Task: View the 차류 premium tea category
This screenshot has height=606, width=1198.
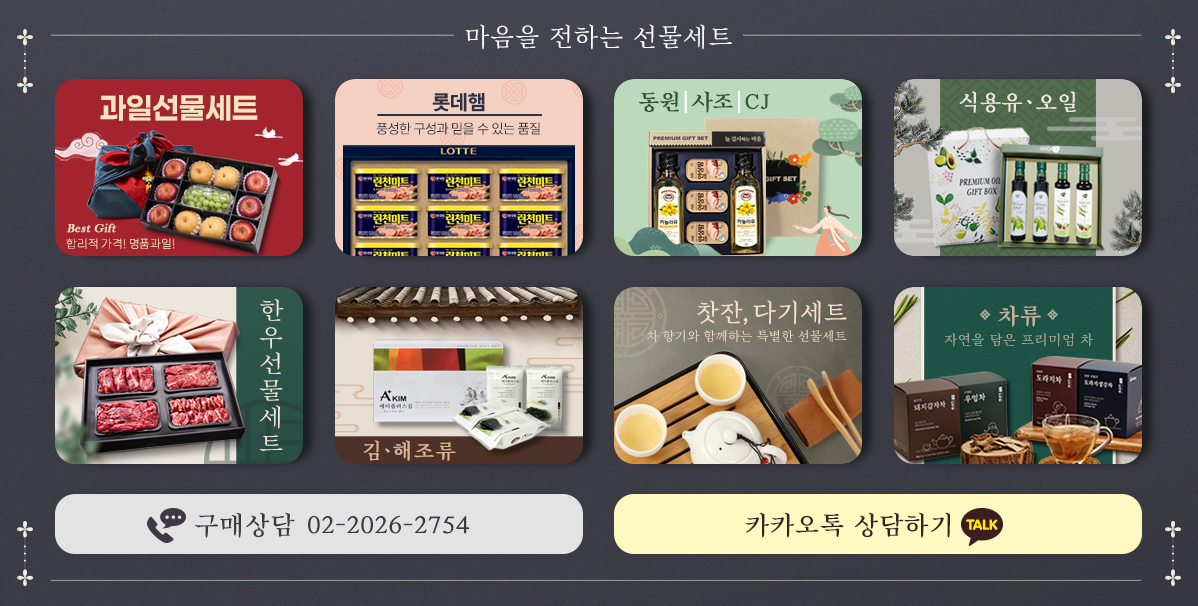Action: point(1017,375)
